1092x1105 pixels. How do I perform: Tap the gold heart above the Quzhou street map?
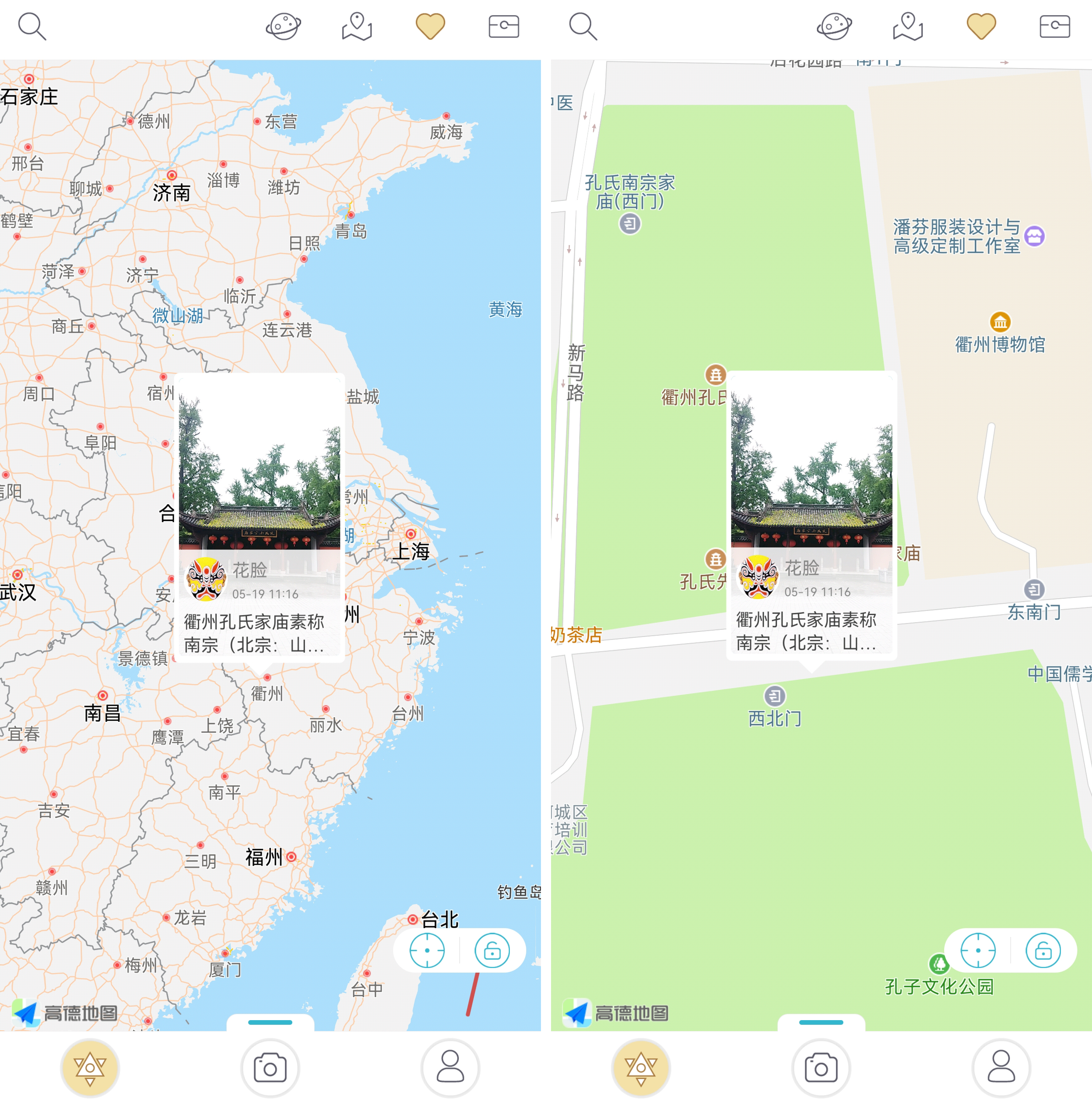click(981, 26)
